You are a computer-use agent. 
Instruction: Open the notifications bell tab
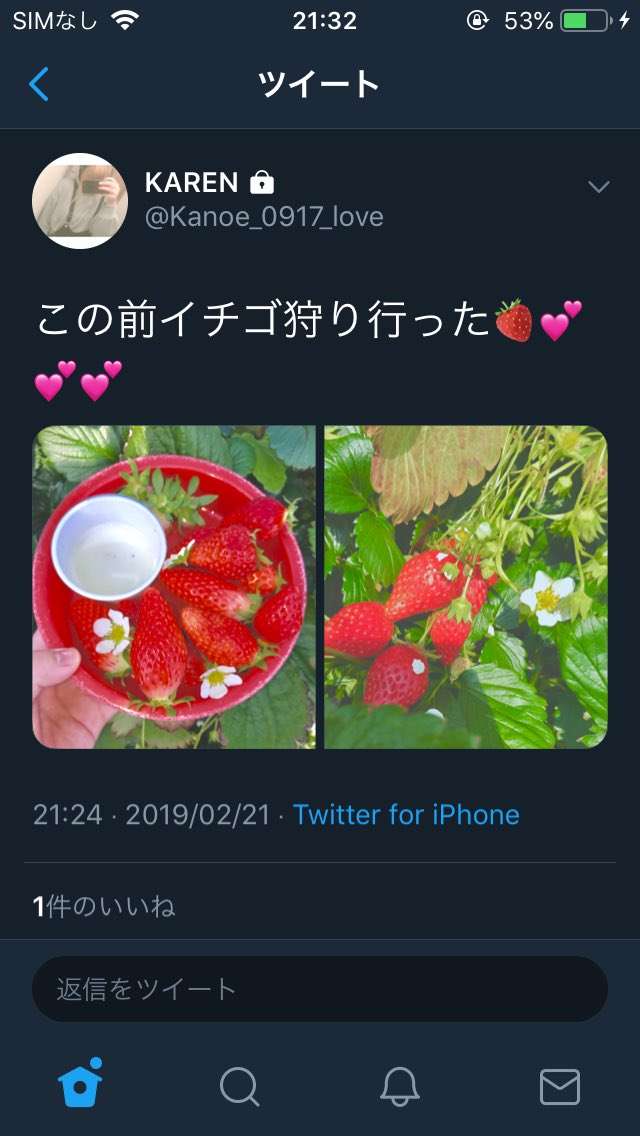coord(400,1086)
